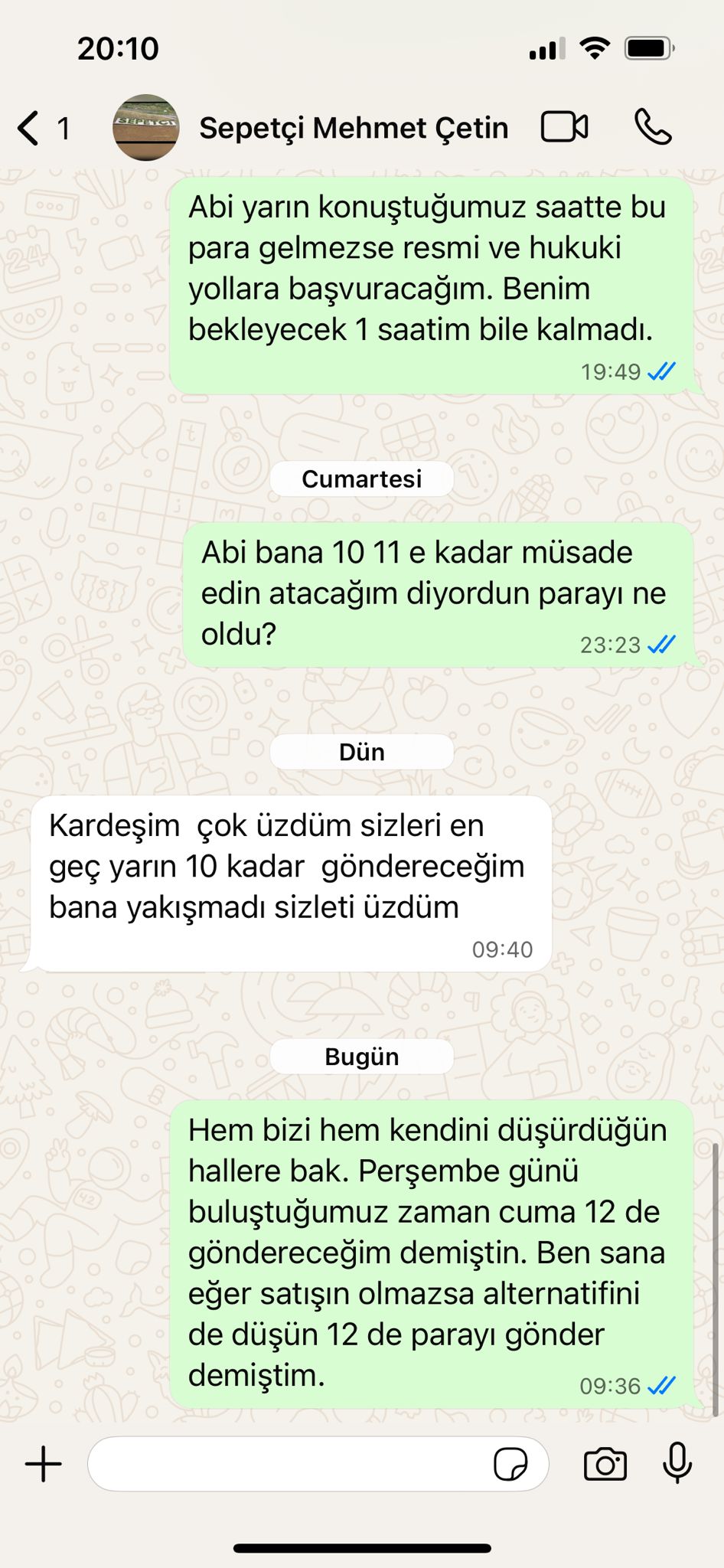This screenshot has width=724, height=1568.
Task: Start a voice call with Mehmet Çetin
Action: pyautogui.click(x=653, y=127)
